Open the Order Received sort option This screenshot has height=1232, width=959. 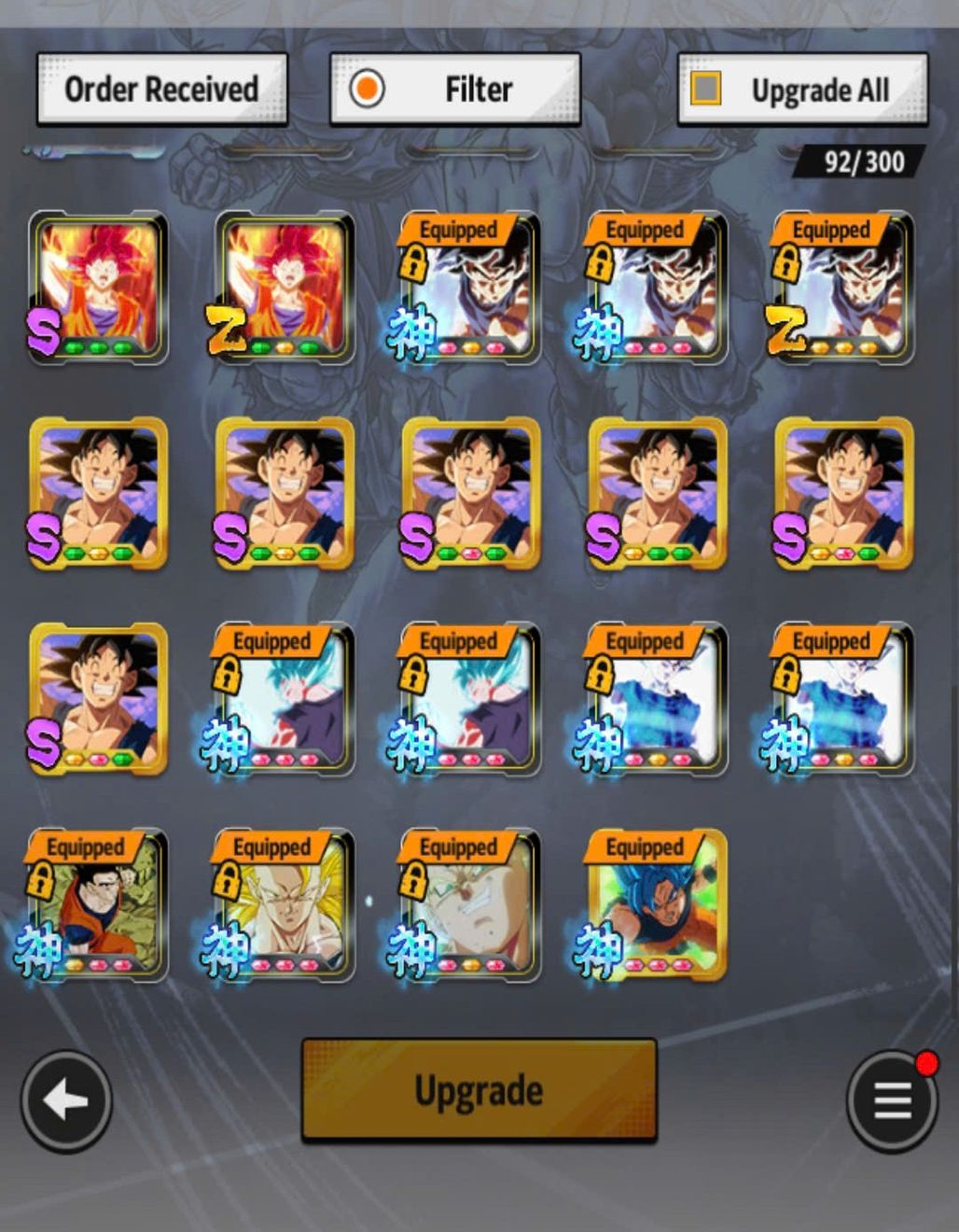161,90
